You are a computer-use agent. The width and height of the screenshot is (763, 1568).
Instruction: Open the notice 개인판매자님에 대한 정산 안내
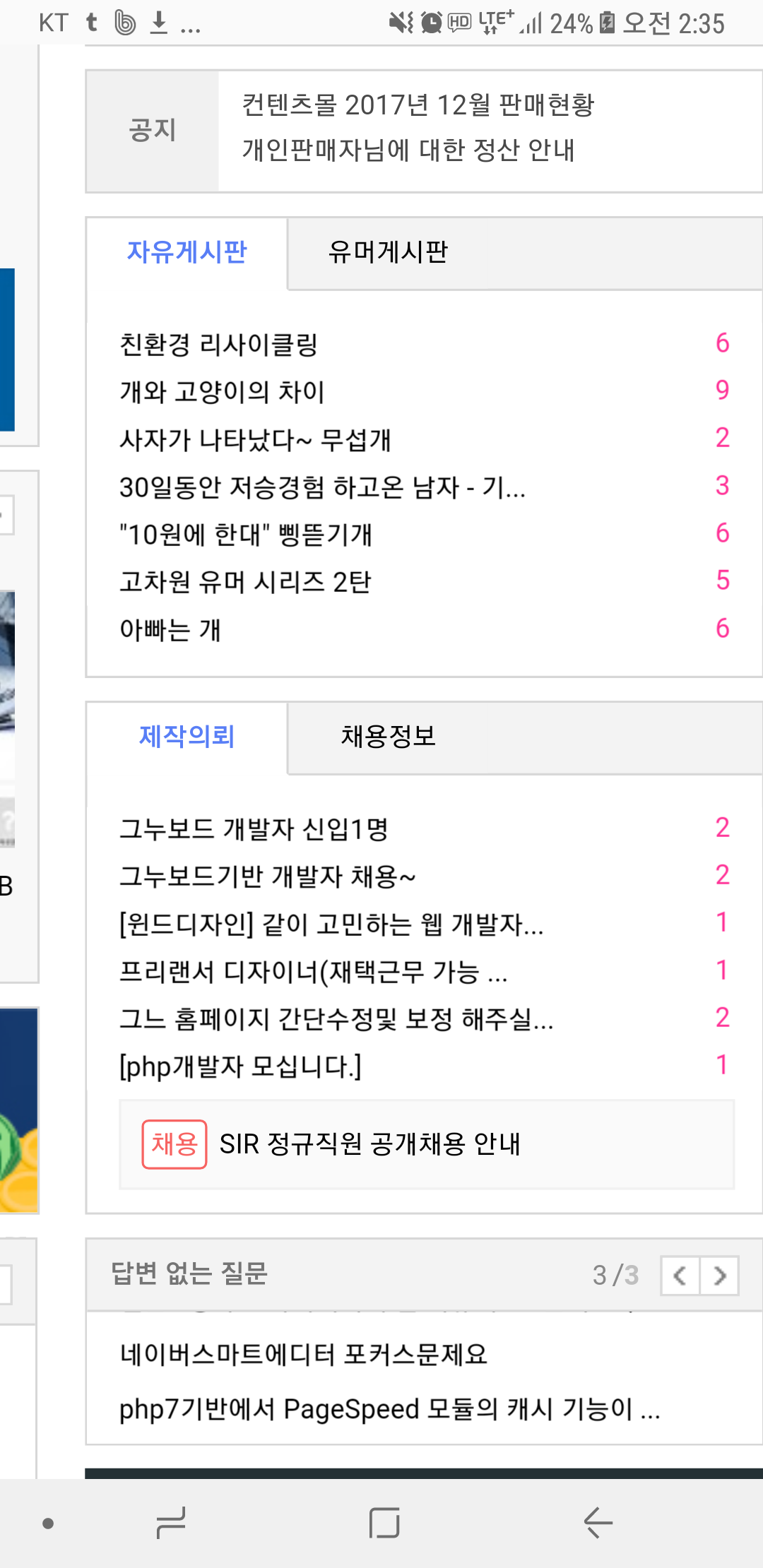[408, 150]
